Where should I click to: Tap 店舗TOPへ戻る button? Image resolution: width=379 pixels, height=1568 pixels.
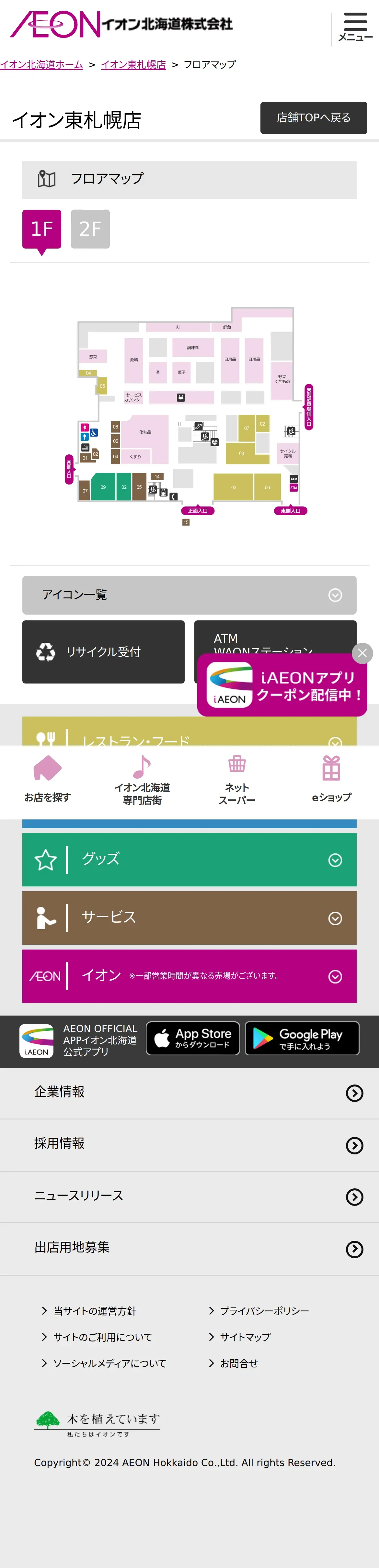314,117
